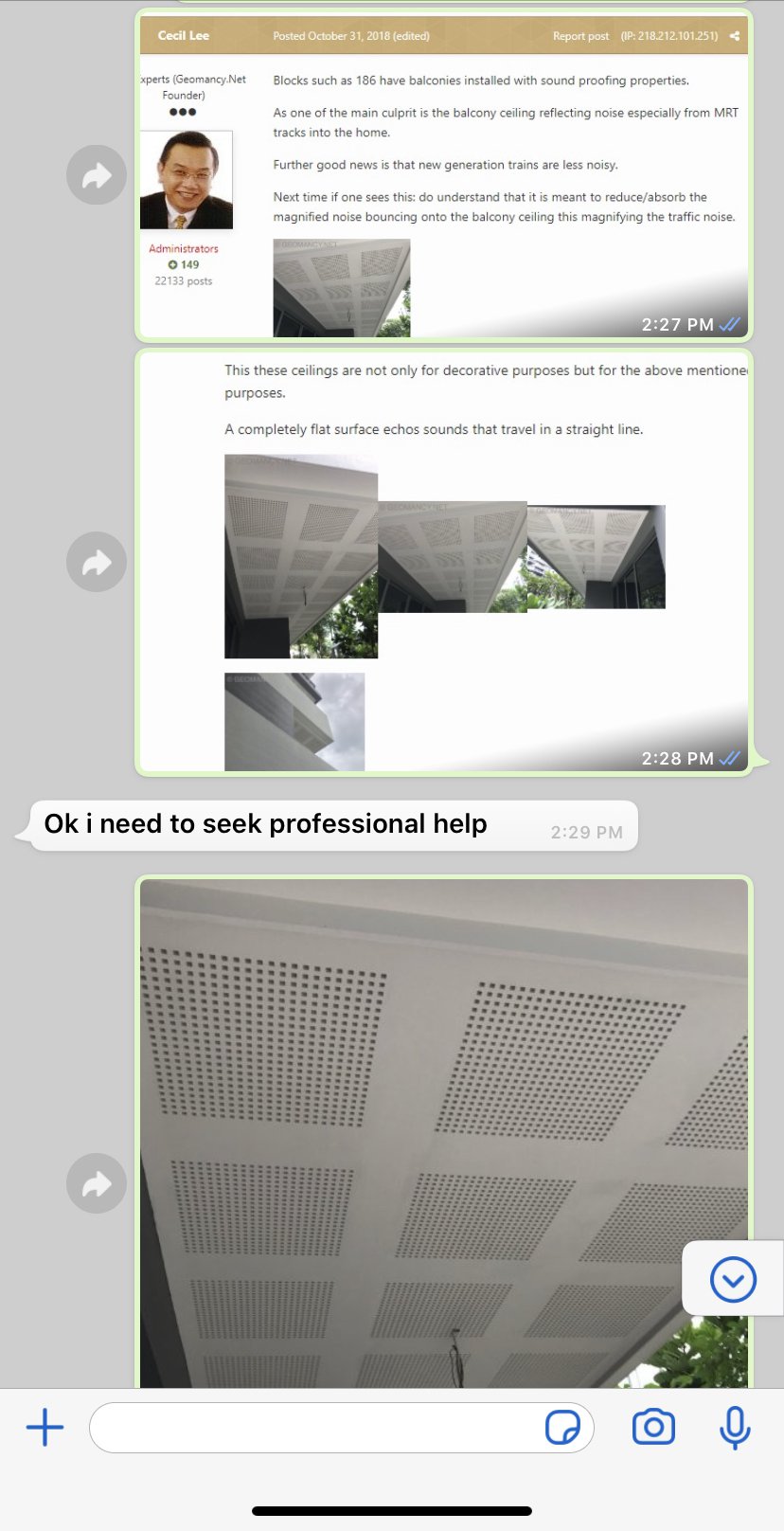
Task: Open the attachment plus menu
Action: coord(45,1427)
